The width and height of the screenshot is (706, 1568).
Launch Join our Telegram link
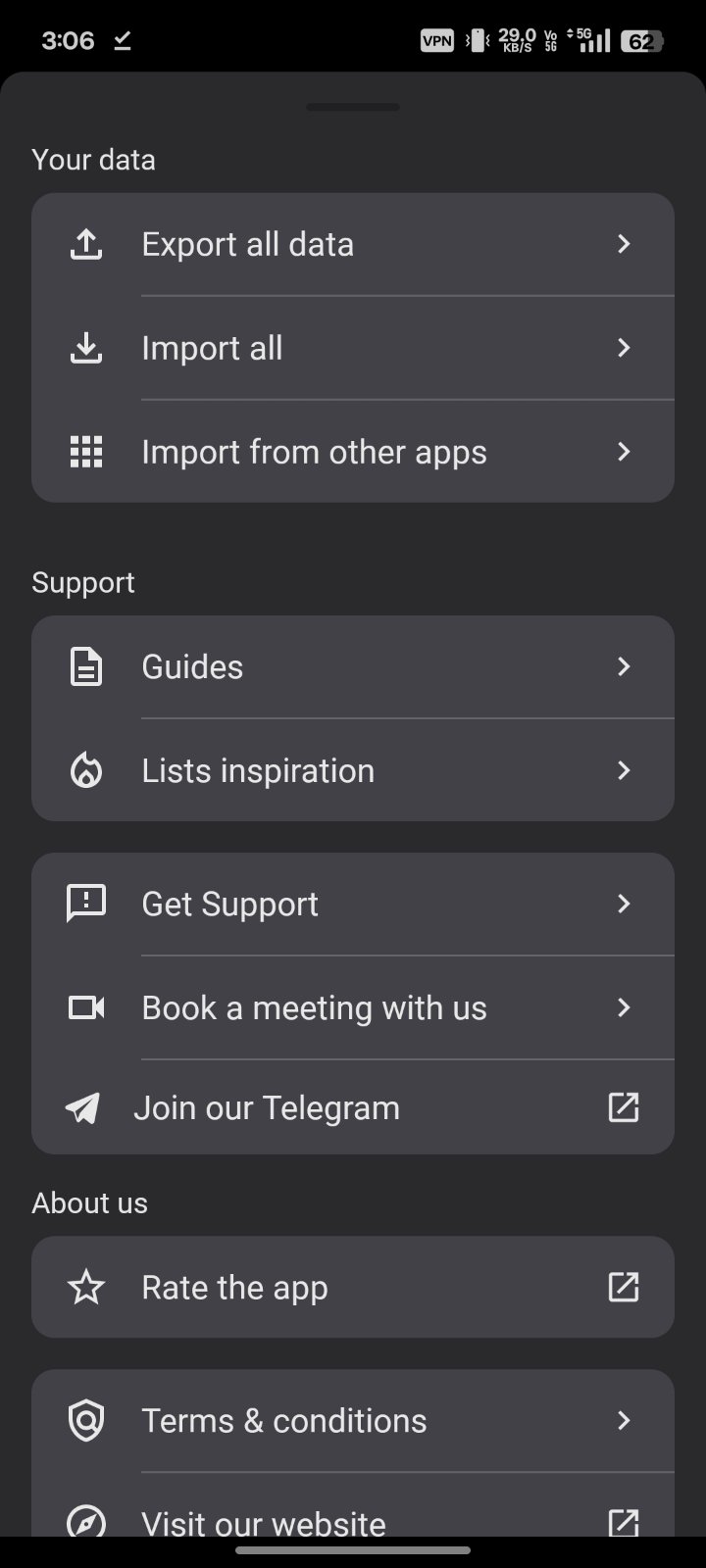(352, 1108)
